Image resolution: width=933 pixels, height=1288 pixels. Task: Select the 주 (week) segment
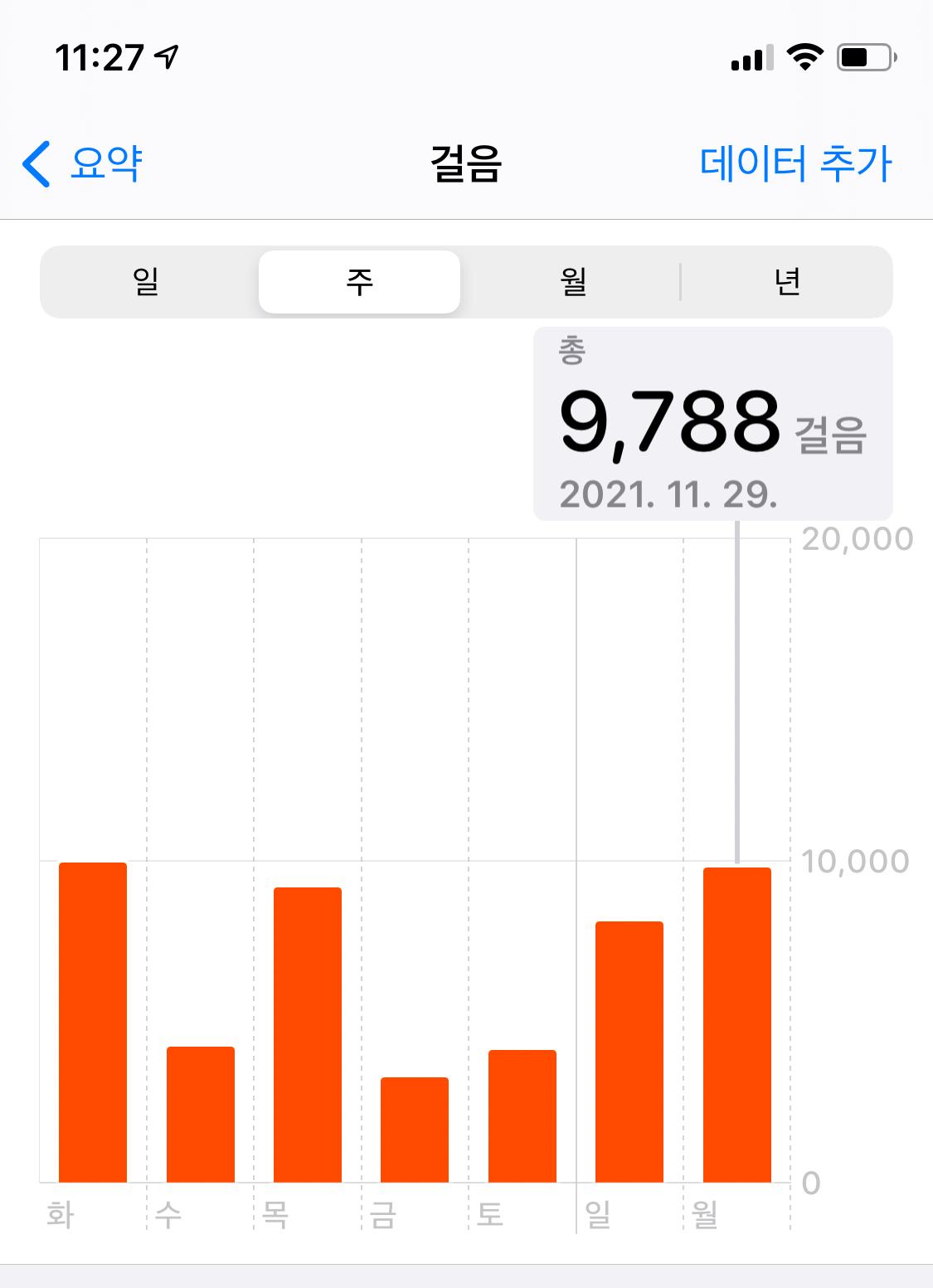tap(359, 282)
